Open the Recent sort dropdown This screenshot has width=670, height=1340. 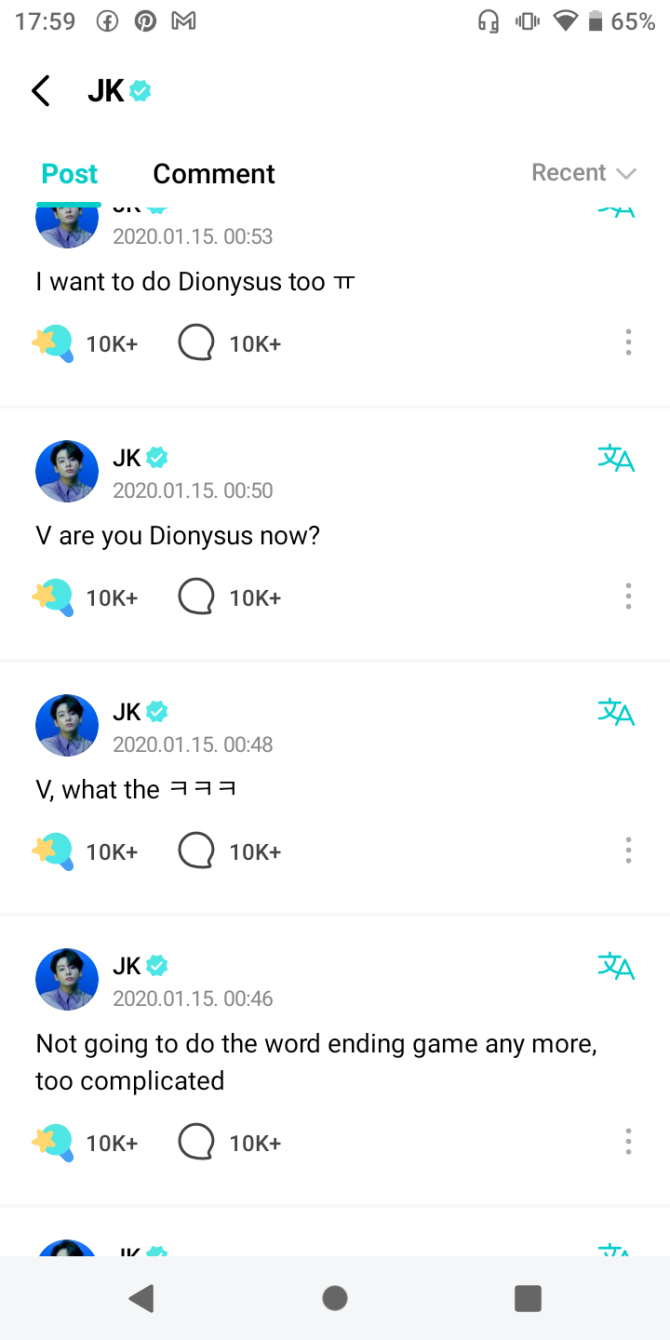583,173
